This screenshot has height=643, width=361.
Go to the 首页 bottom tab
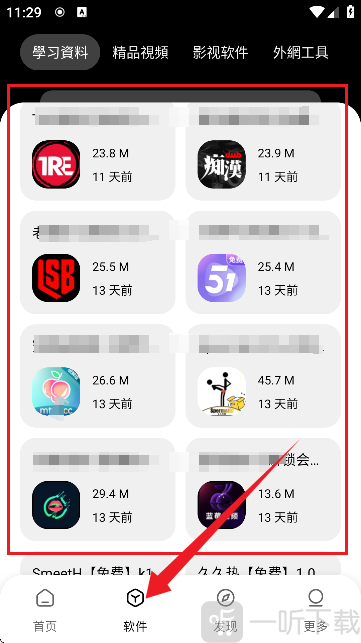(45, 610)
